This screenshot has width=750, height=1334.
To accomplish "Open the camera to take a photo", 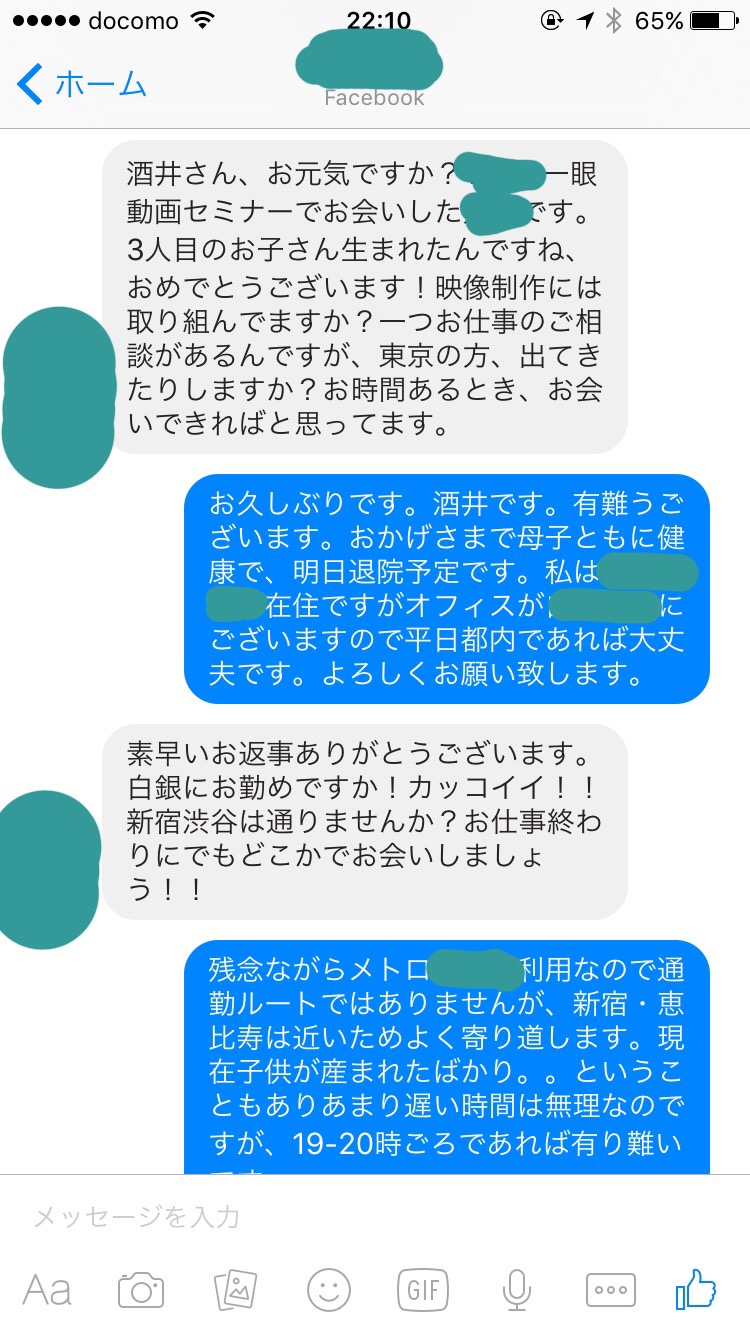I will (x=141, y=1290).
